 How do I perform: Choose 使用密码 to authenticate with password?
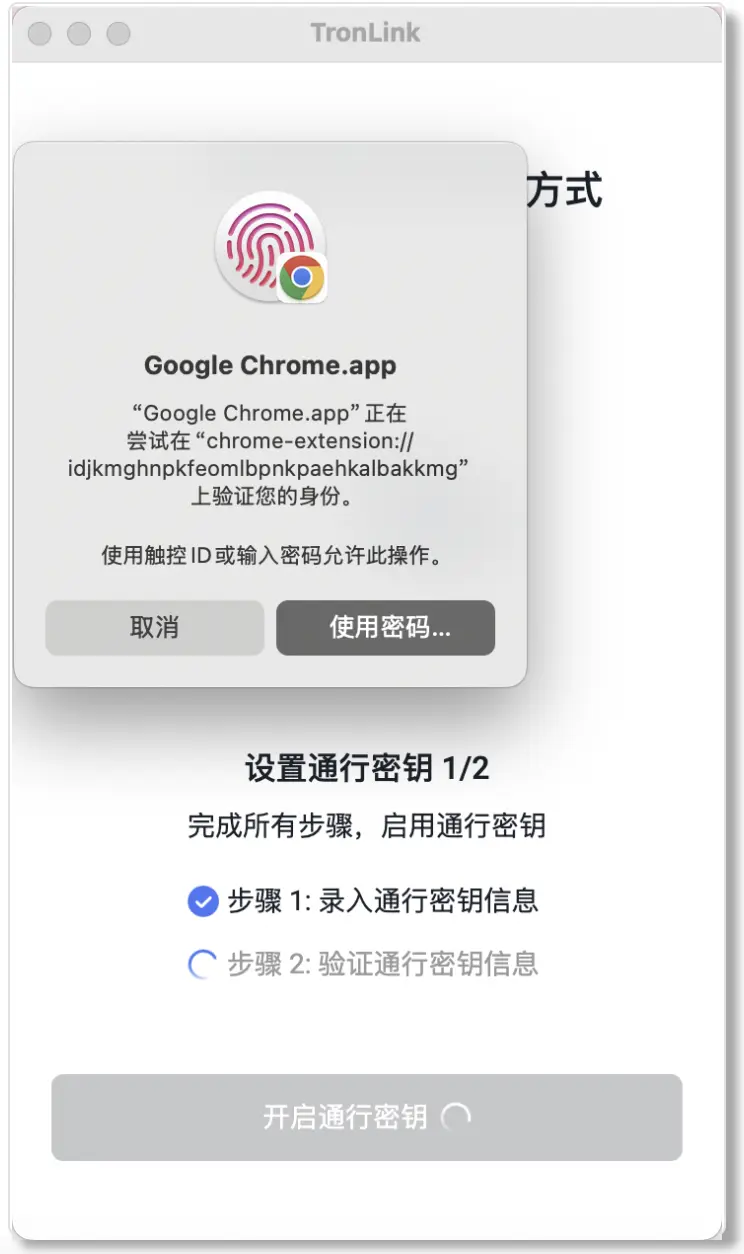(x=384, y=627)
